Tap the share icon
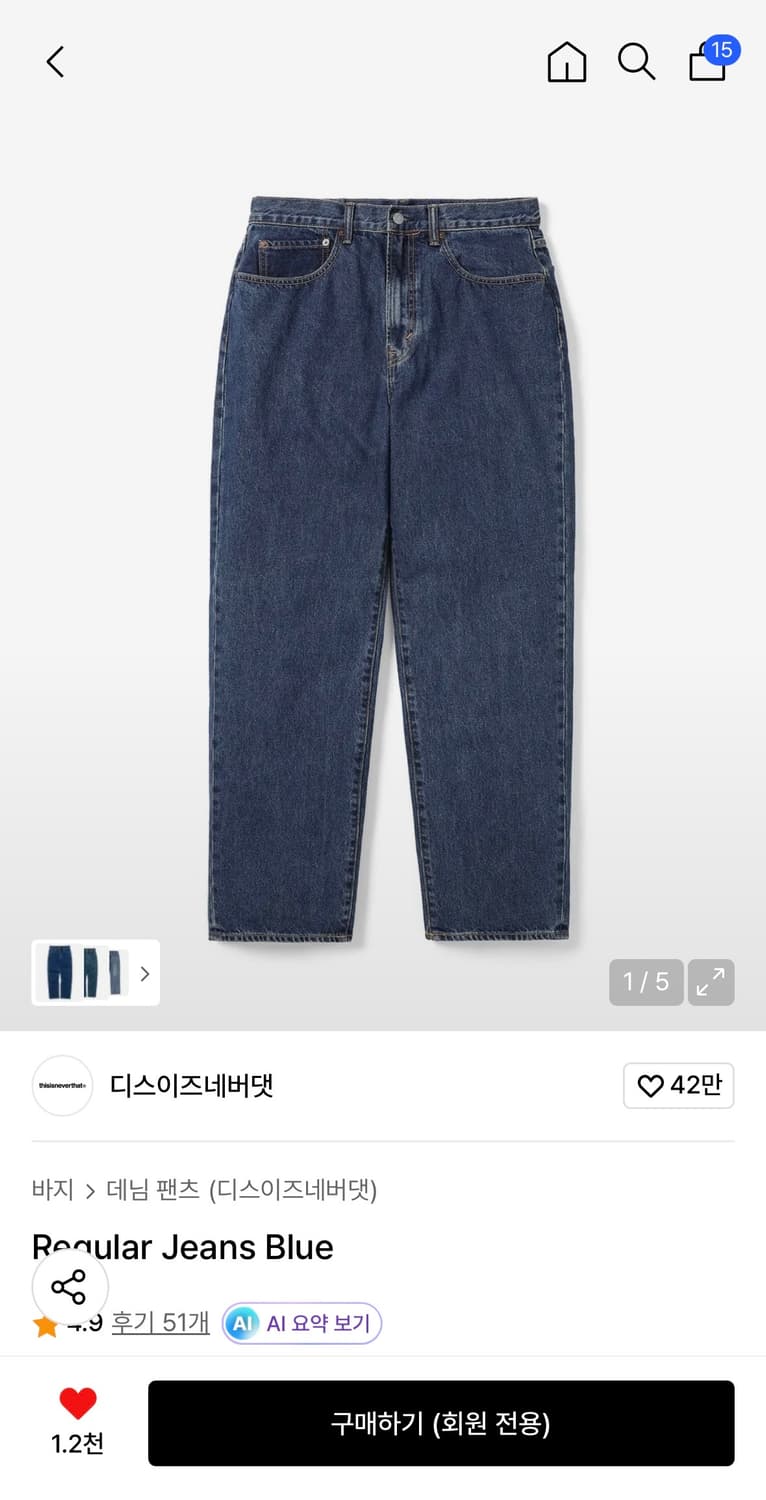766x1500 pixels. [x=70, y=1288]
